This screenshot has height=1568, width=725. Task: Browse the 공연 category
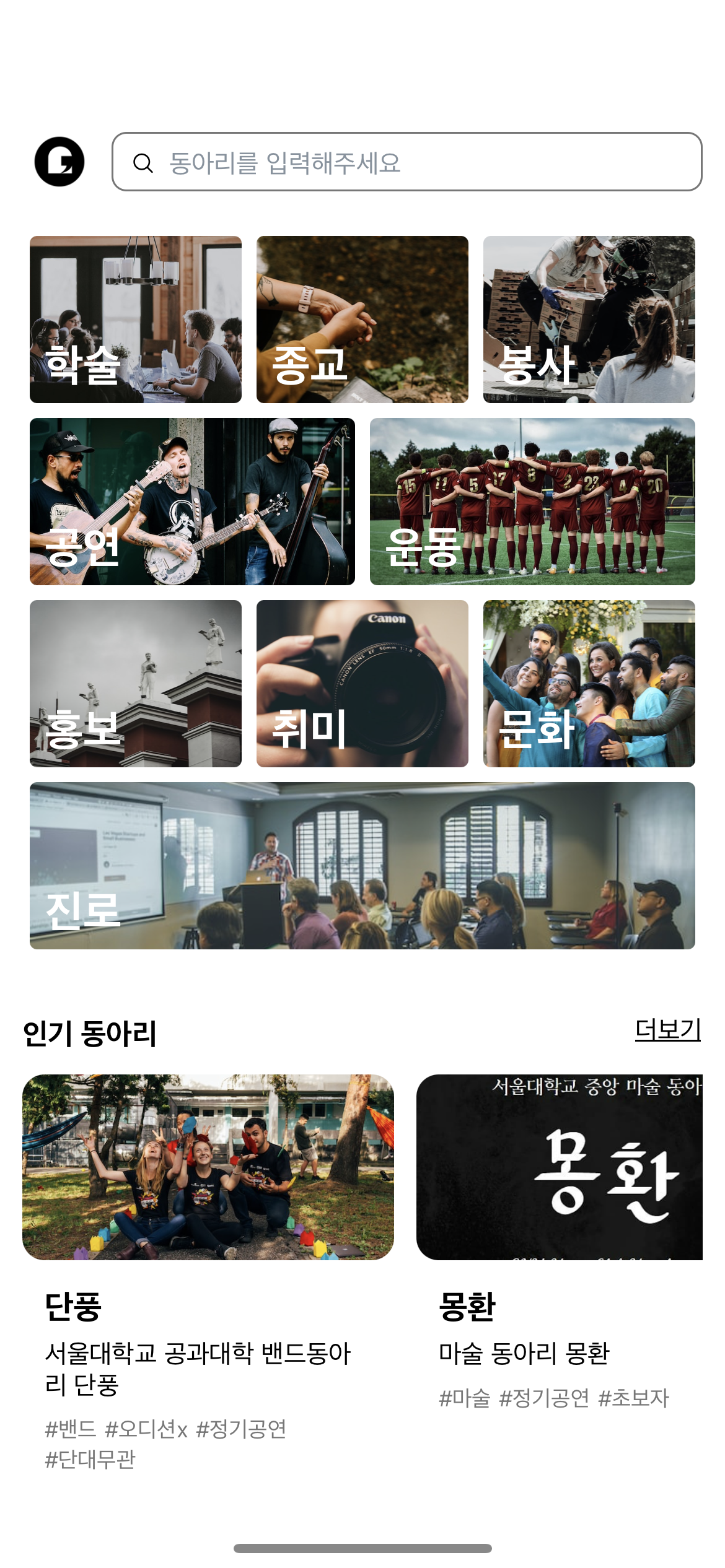pos(192,502)
